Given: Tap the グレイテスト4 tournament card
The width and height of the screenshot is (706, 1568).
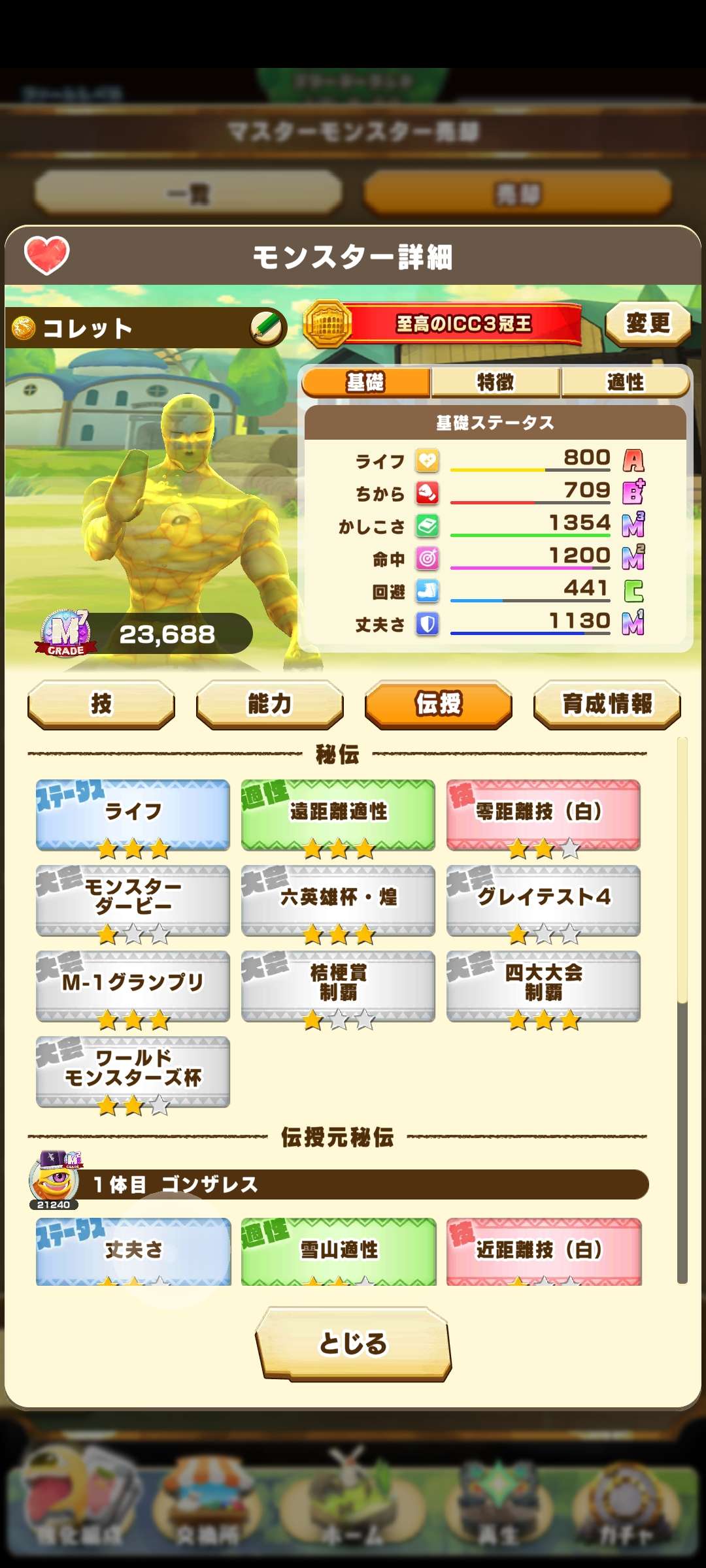Looking at the screenshot, I should coord(543,900).
